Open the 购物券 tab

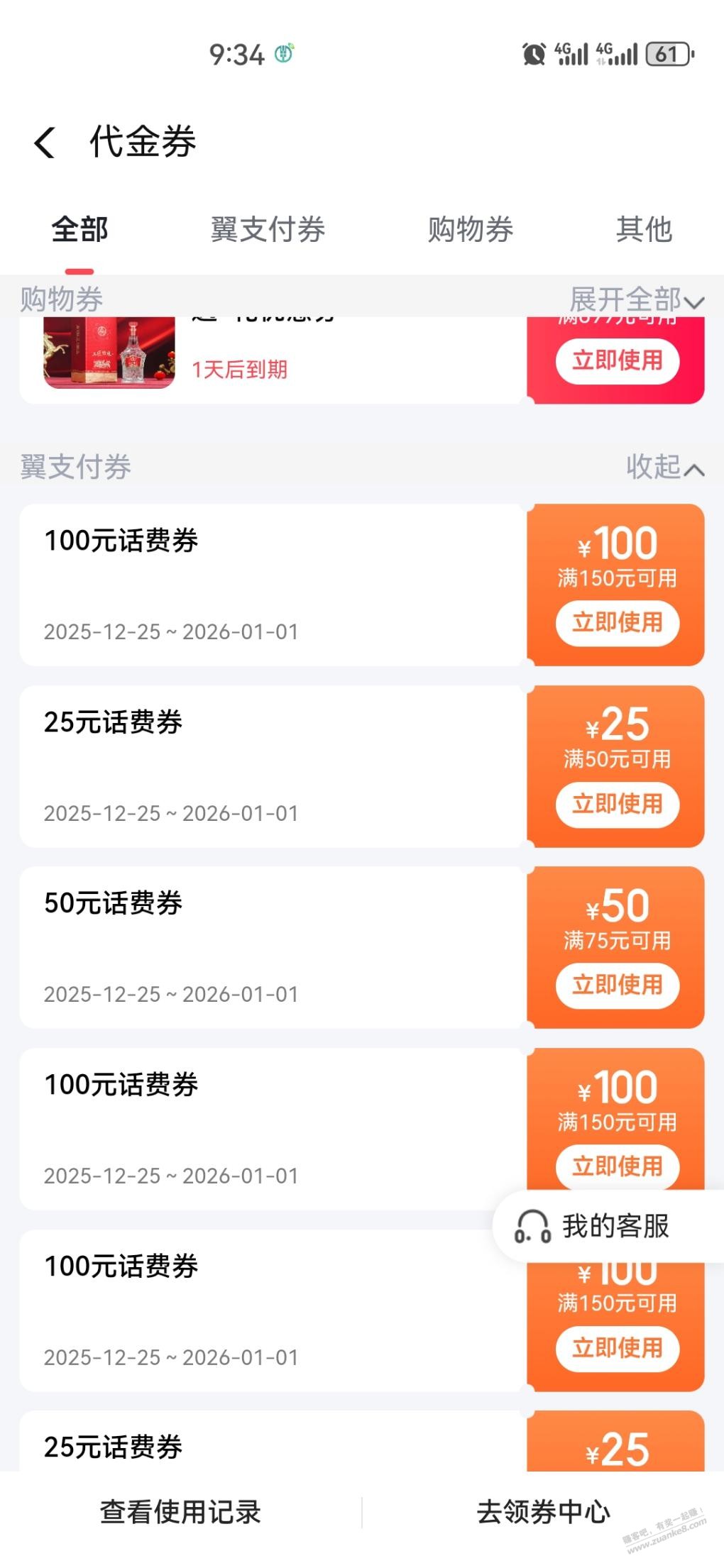[x=470, y=230]
